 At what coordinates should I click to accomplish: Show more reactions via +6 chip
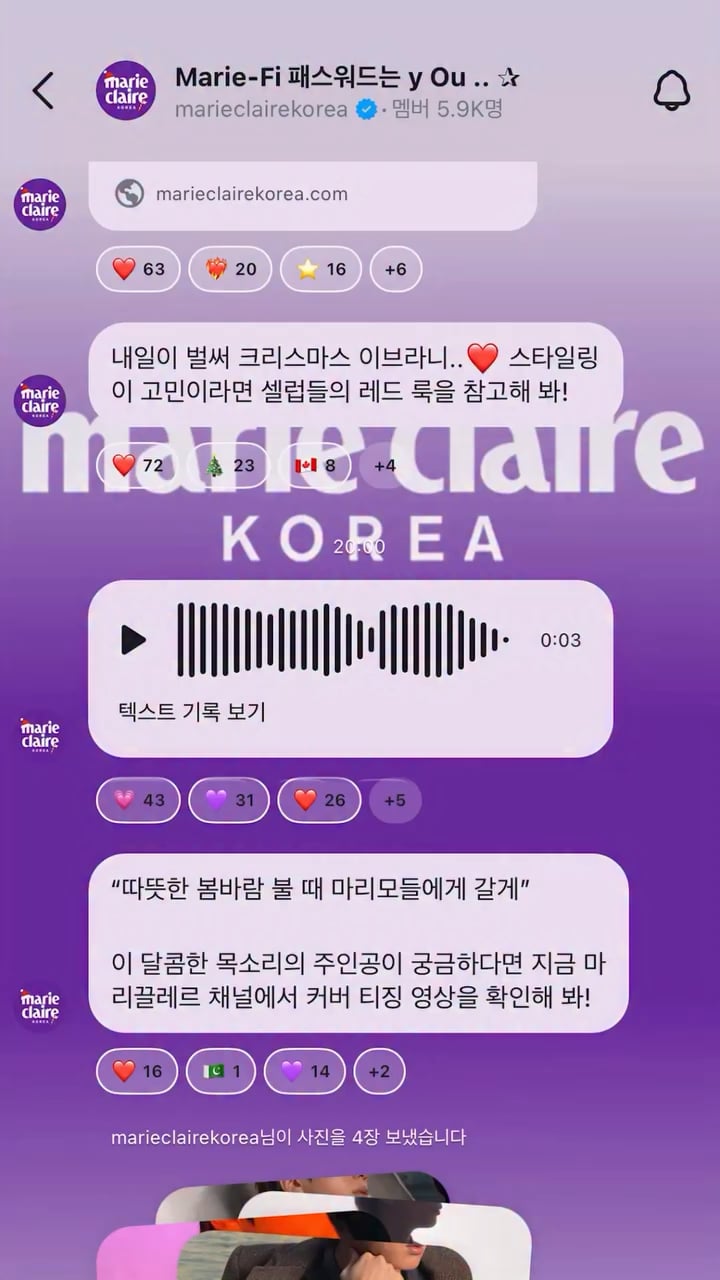pos(396,269)
